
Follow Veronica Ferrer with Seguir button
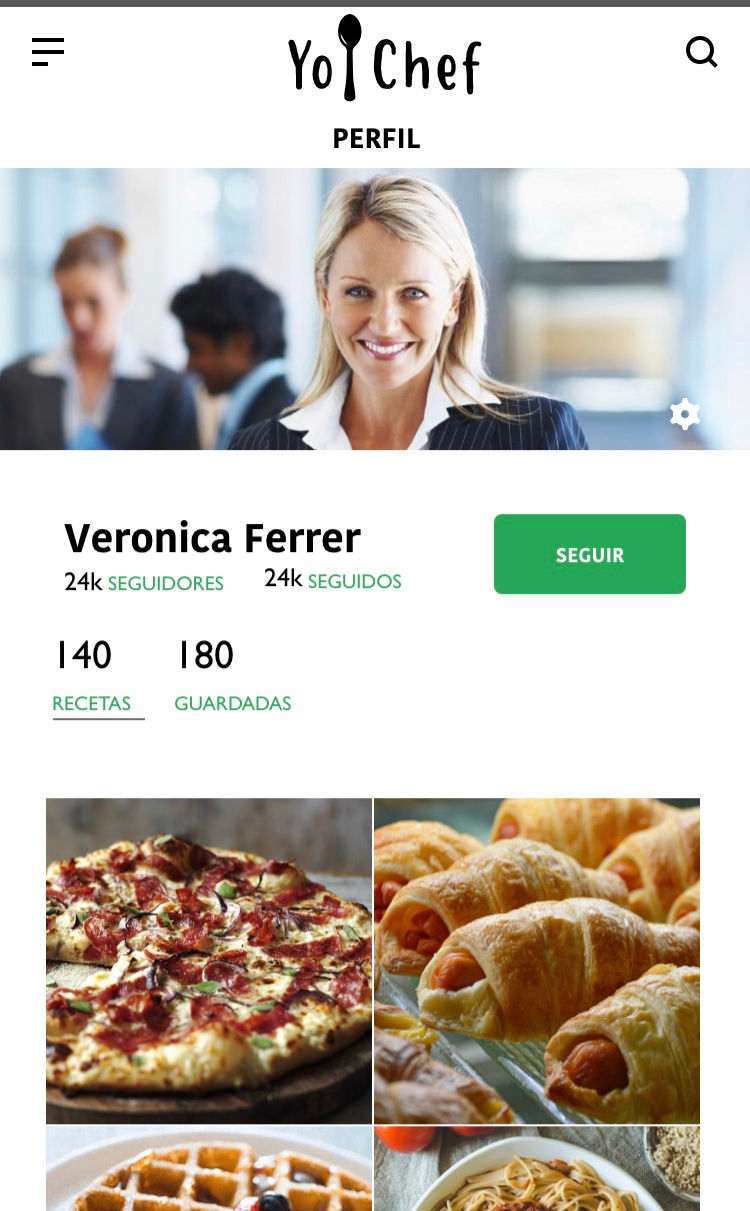590,554
